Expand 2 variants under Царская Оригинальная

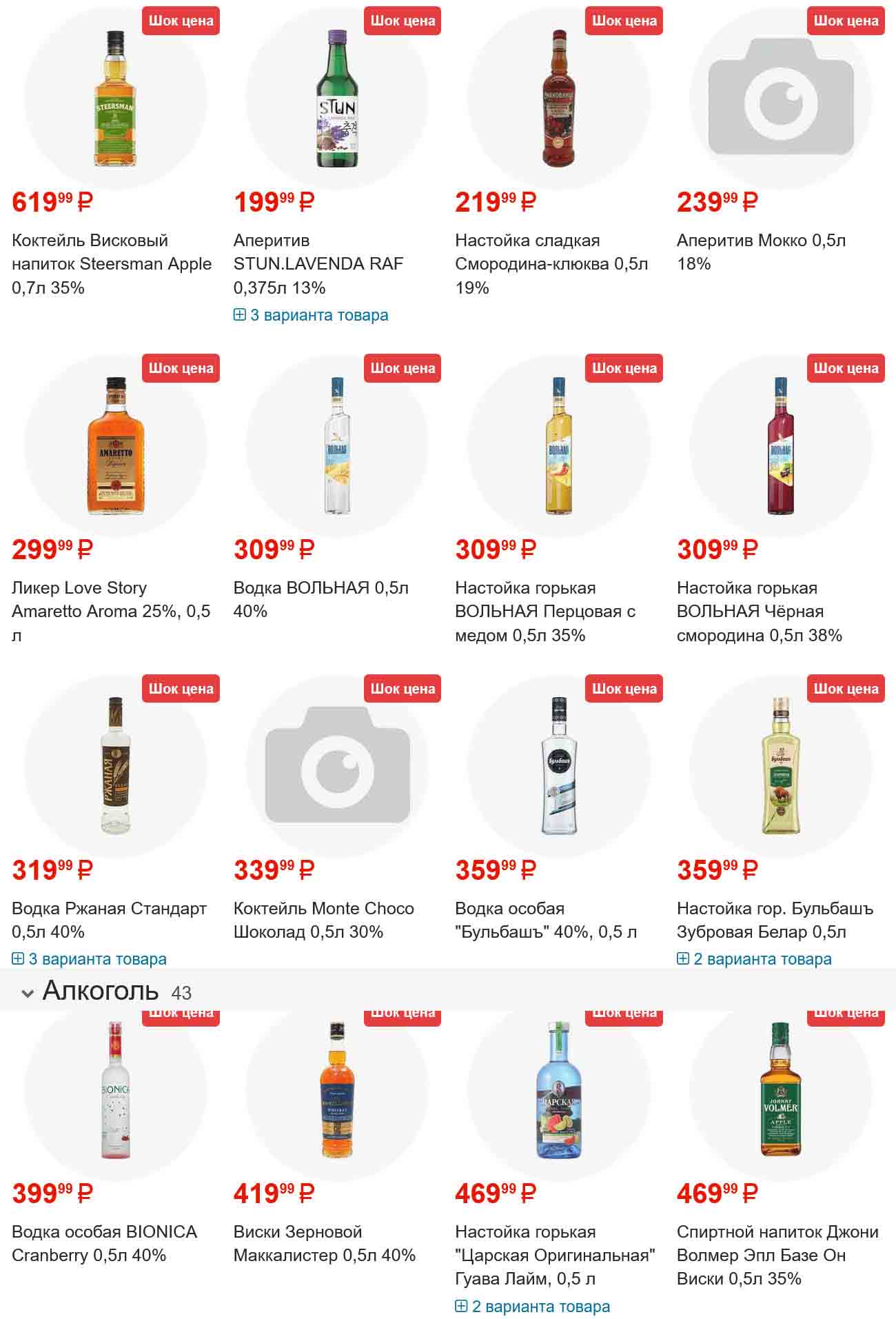[533, 1307]
